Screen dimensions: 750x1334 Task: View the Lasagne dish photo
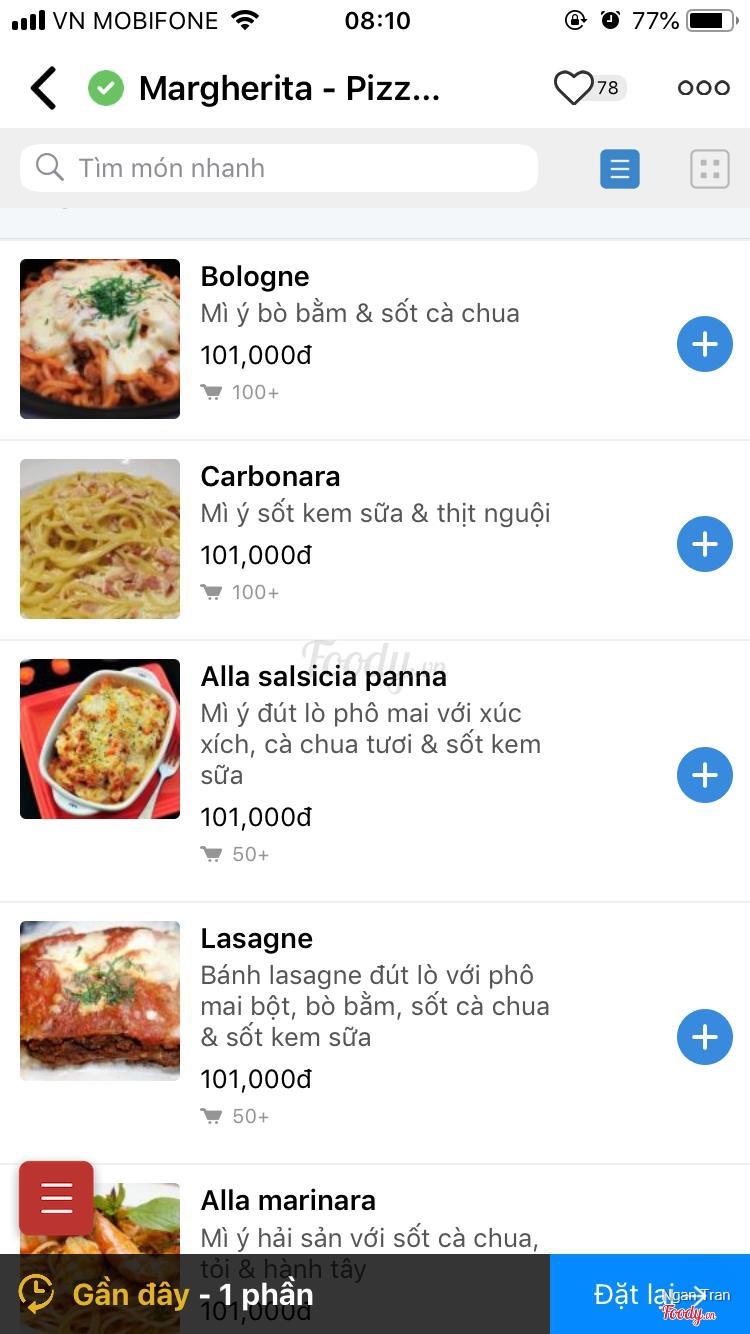(100, 1001)
